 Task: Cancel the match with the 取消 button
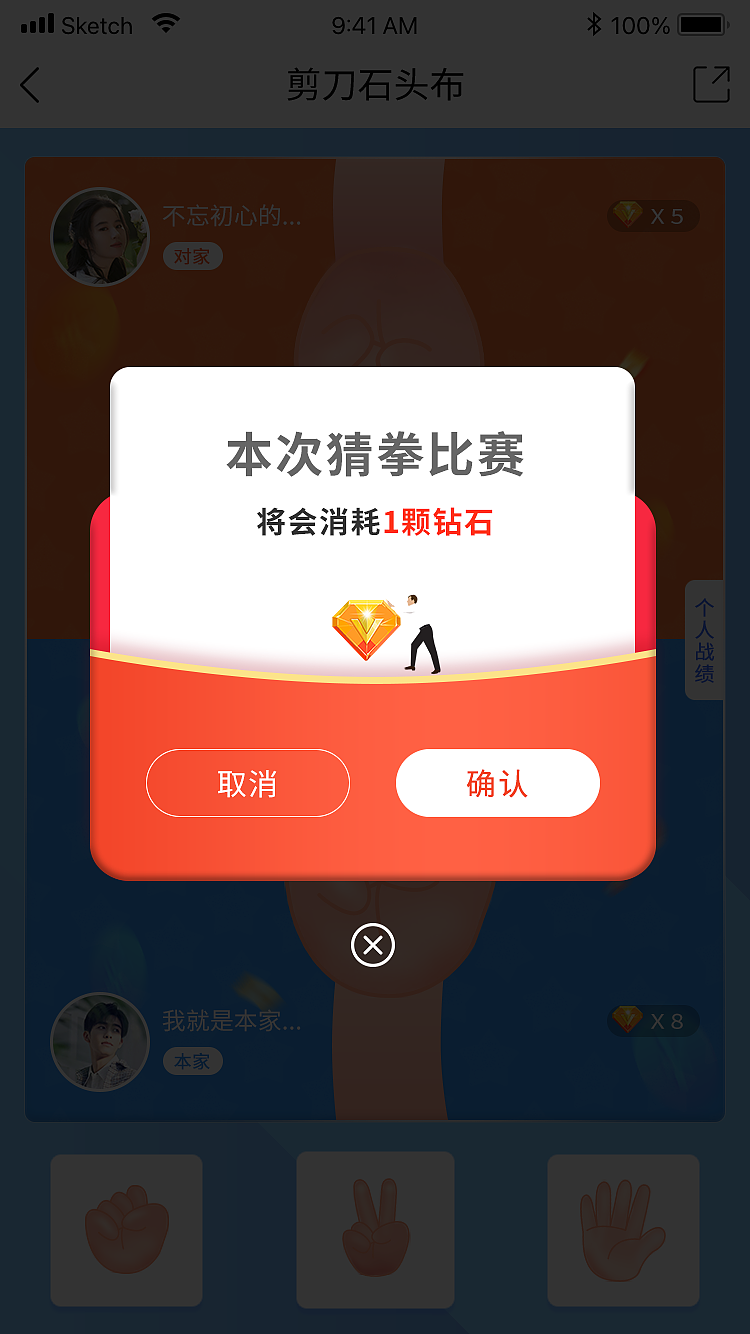pyautogui.click(x=247, y=783)
